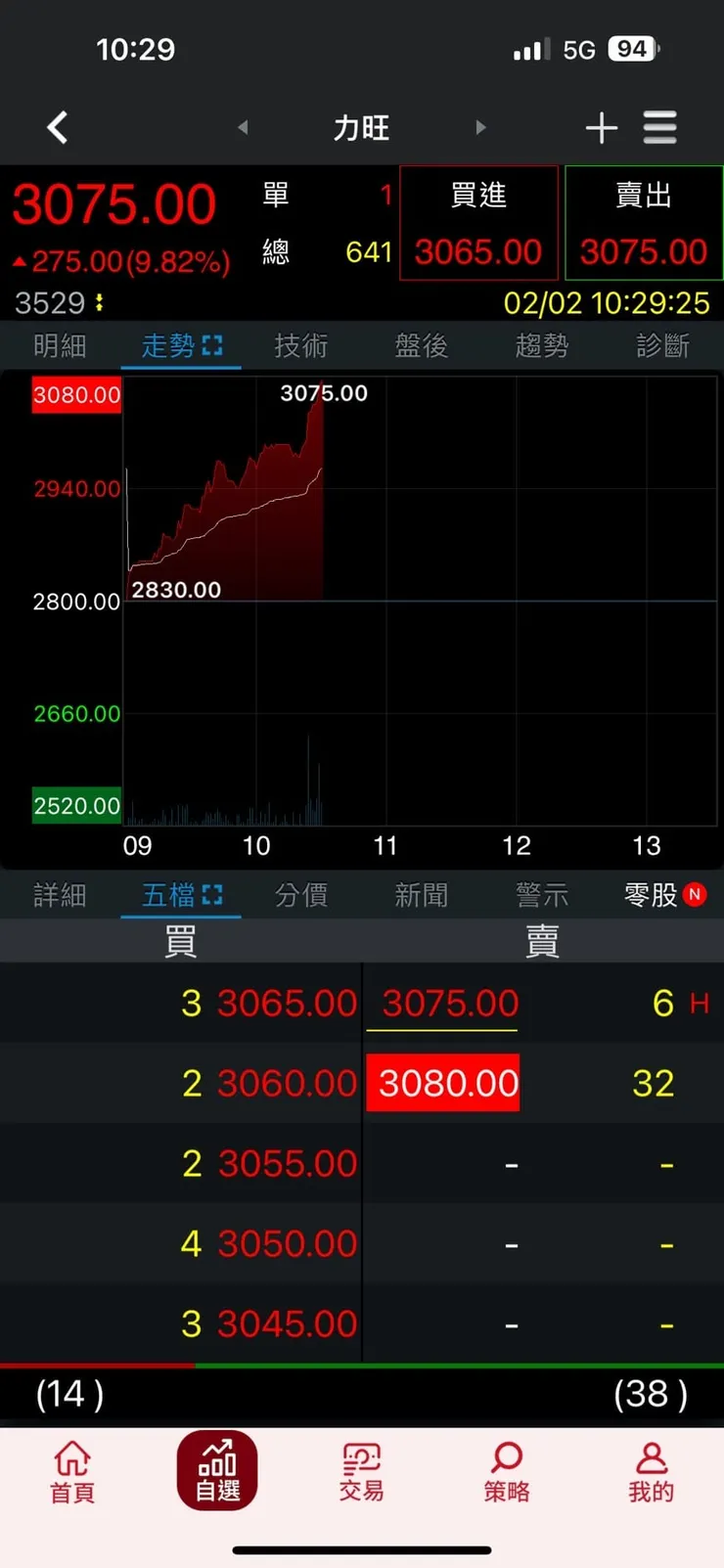
Task: Show the 趨勢 tab
Action: pyautogui.click(x=542, y=345)
